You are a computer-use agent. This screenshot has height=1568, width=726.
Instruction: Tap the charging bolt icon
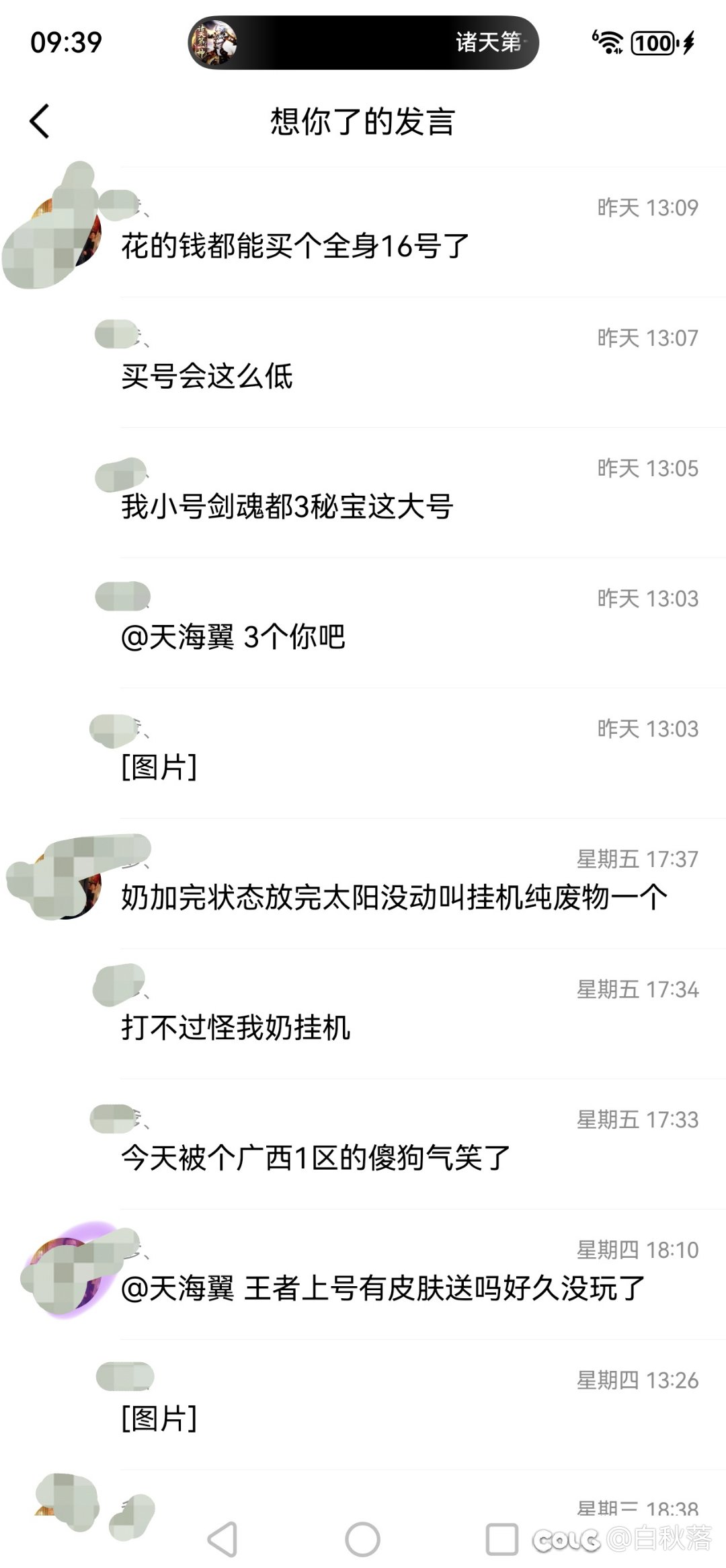(687, 42)
